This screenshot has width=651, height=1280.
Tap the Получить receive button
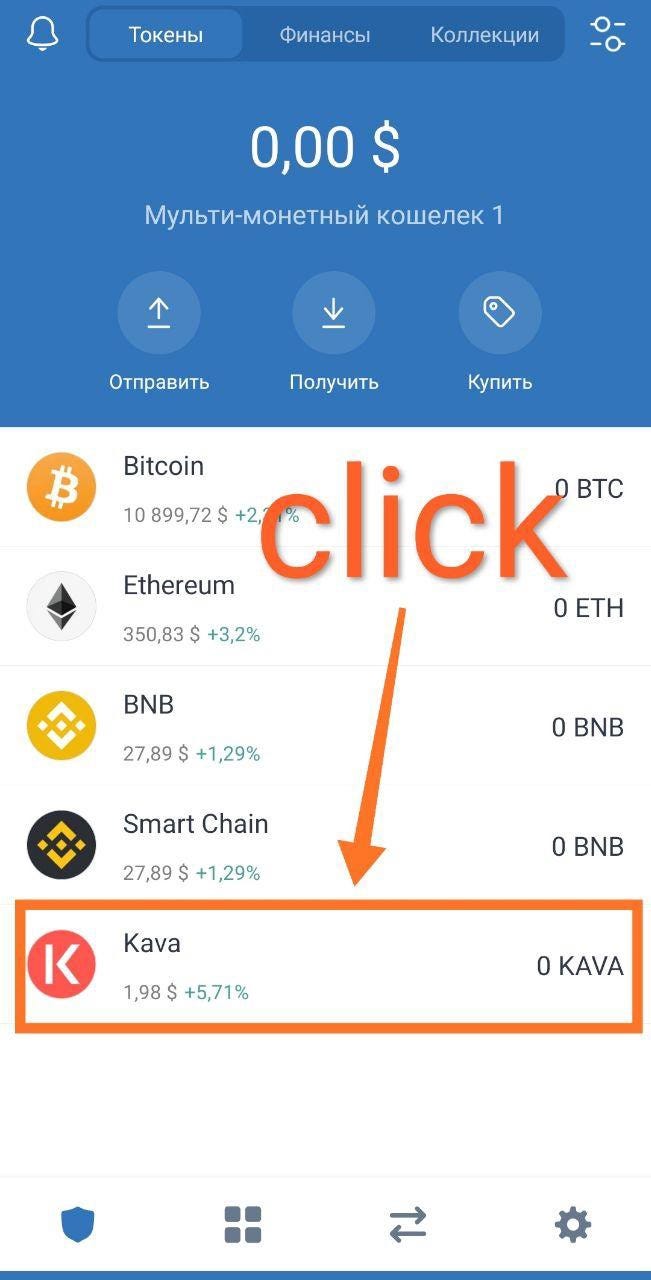click(x=333, y=314)
